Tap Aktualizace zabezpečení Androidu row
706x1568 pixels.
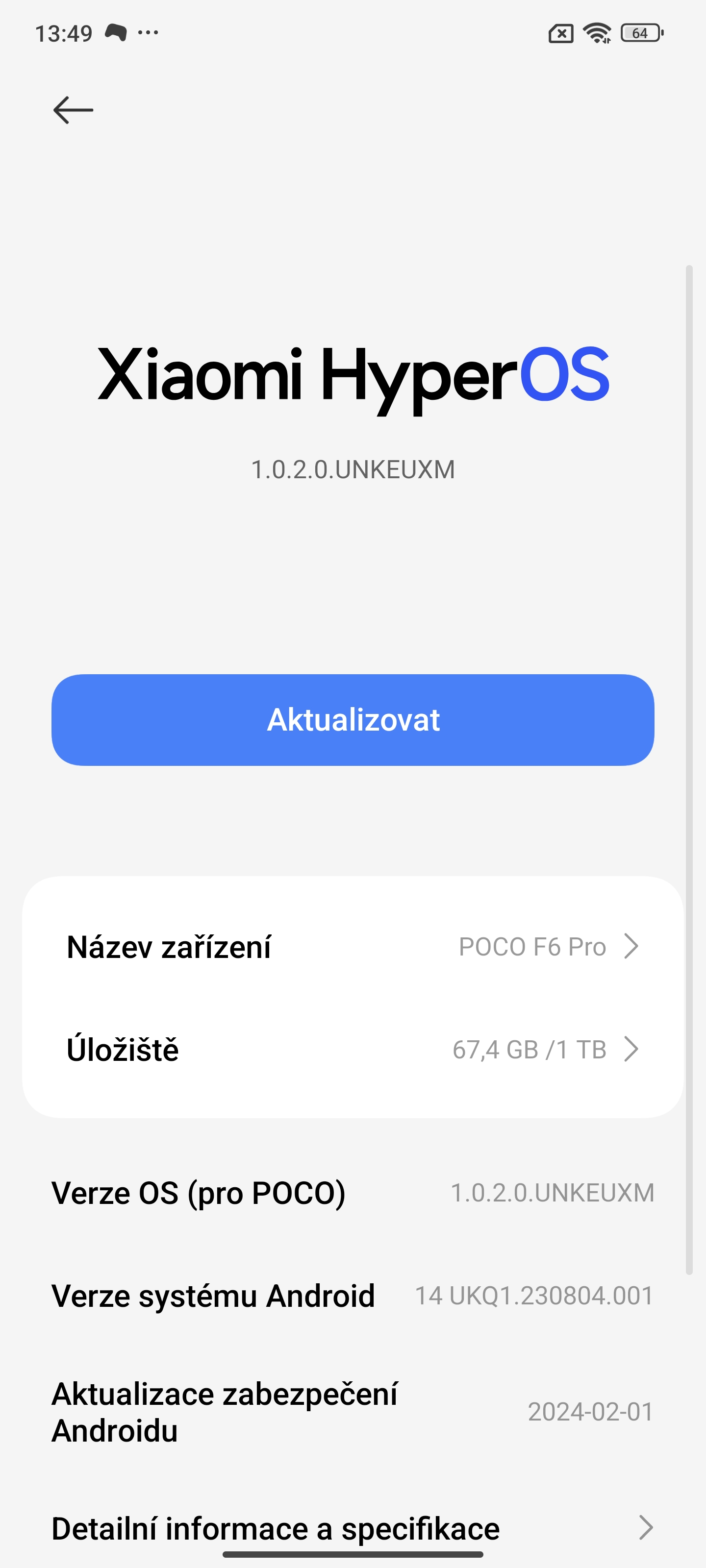click(x=353, y=1412)
